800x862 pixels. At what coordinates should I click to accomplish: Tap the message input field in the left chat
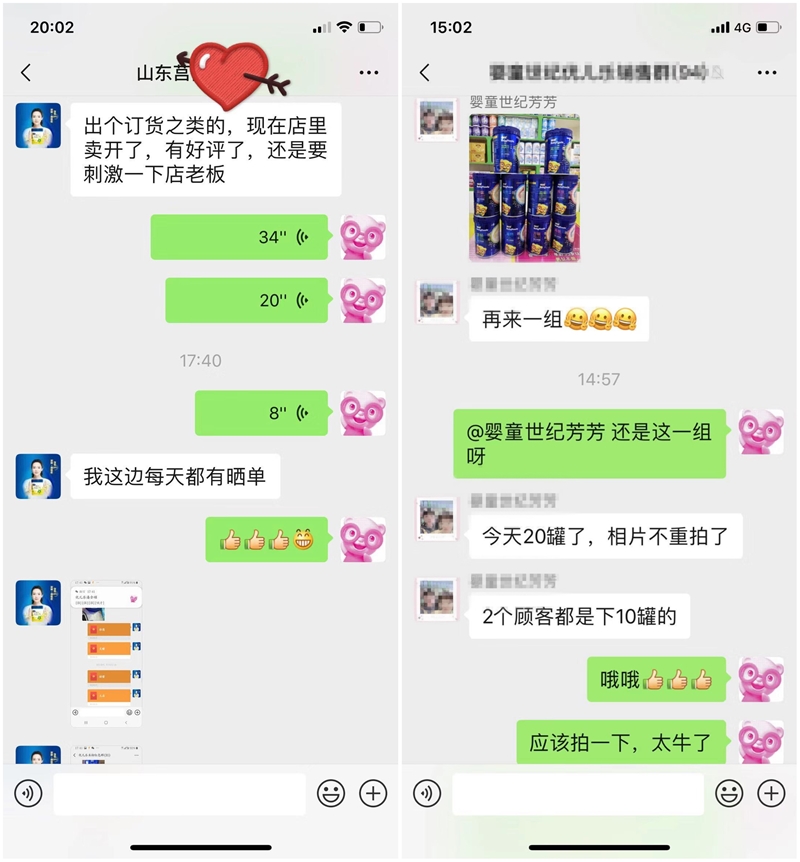pyautogui.click(x=180, y=792)
